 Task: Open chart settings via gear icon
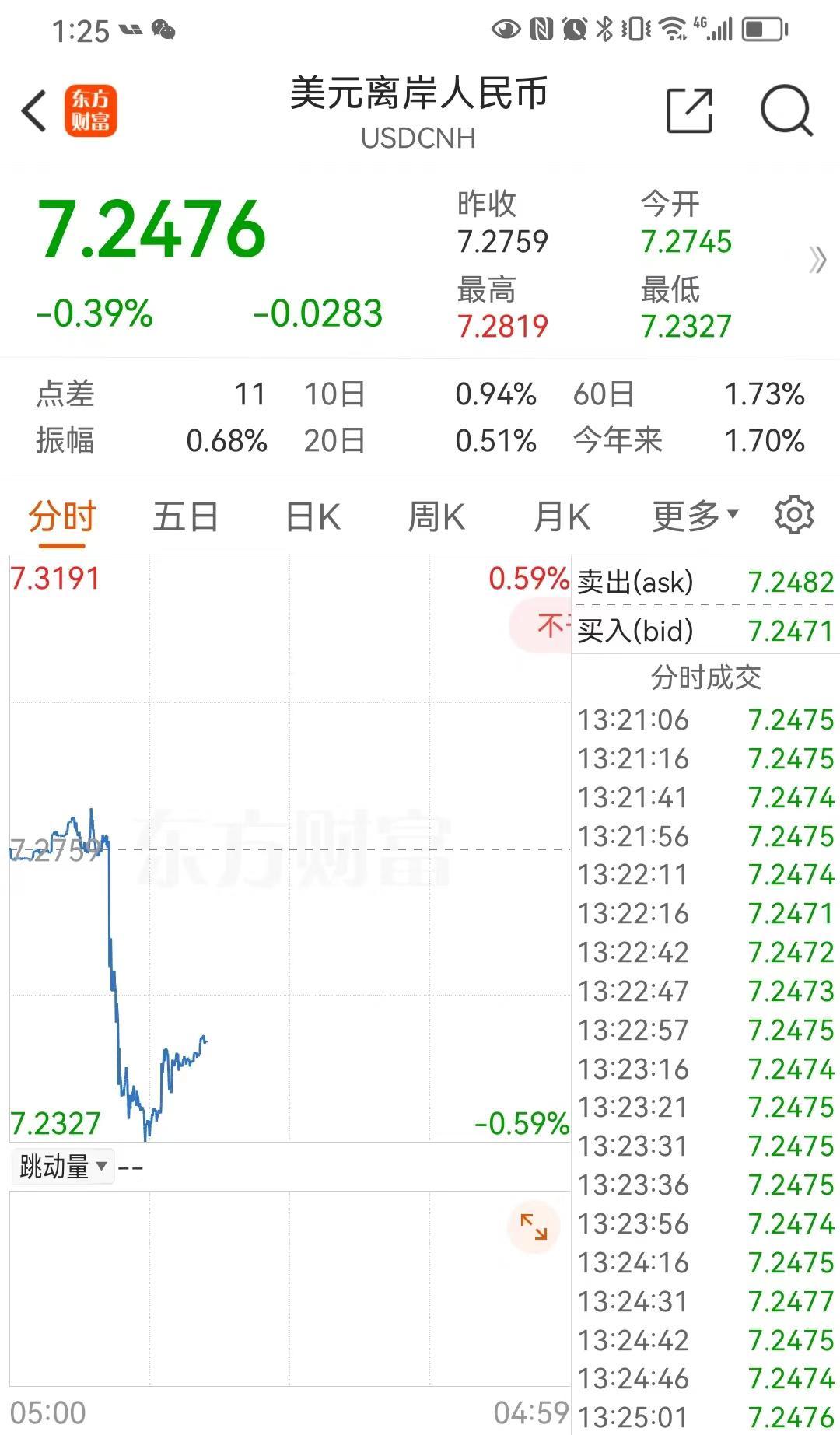coord(795,515)
